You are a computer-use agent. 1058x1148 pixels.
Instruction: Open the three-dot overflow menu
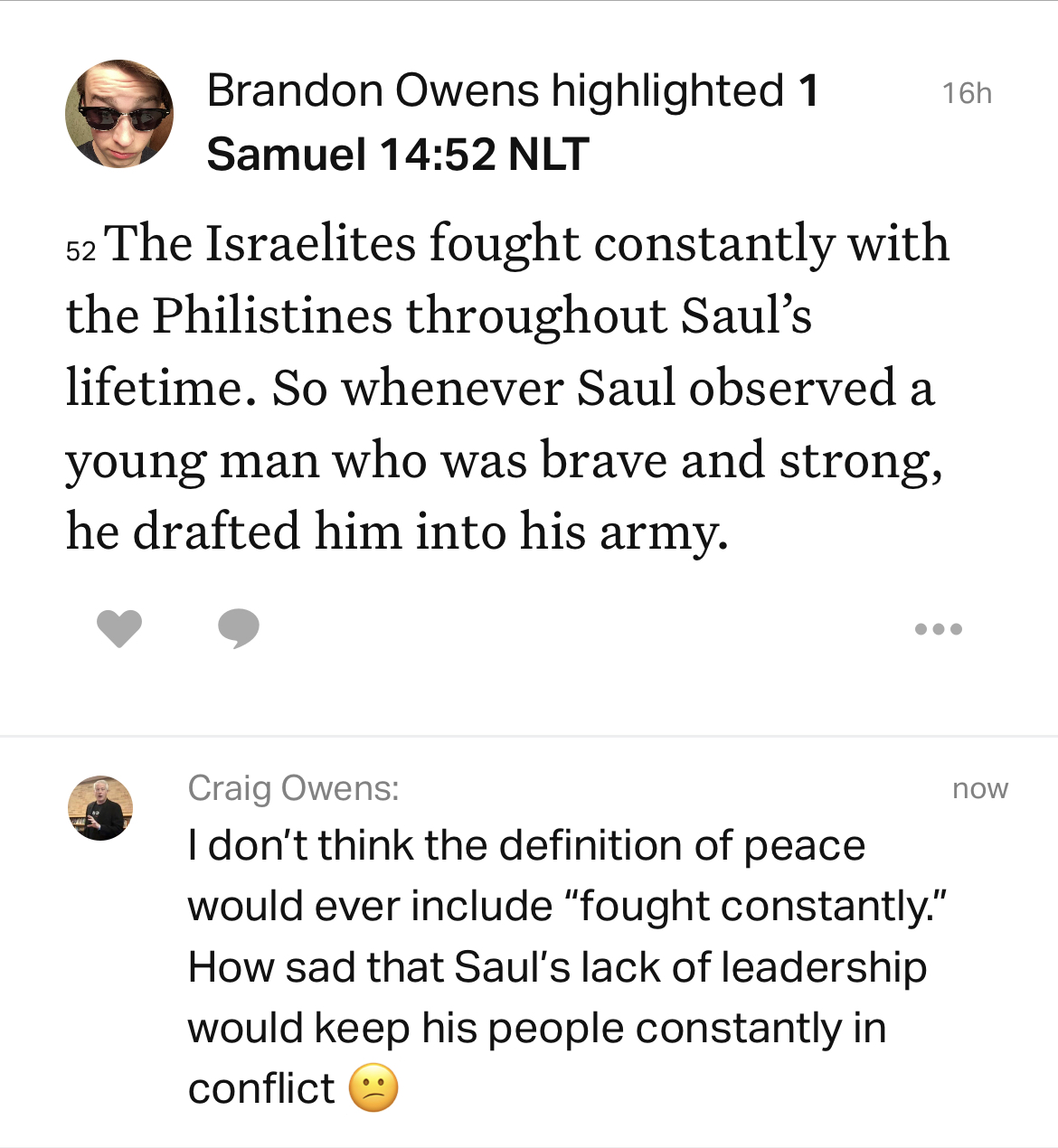coord(938,629)
